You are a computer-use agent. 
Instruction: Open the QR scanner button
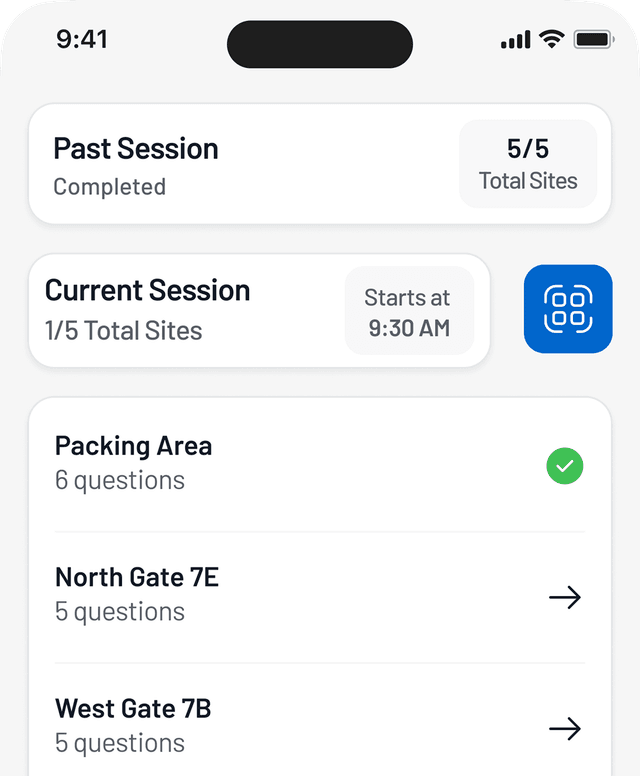[567, 309]
